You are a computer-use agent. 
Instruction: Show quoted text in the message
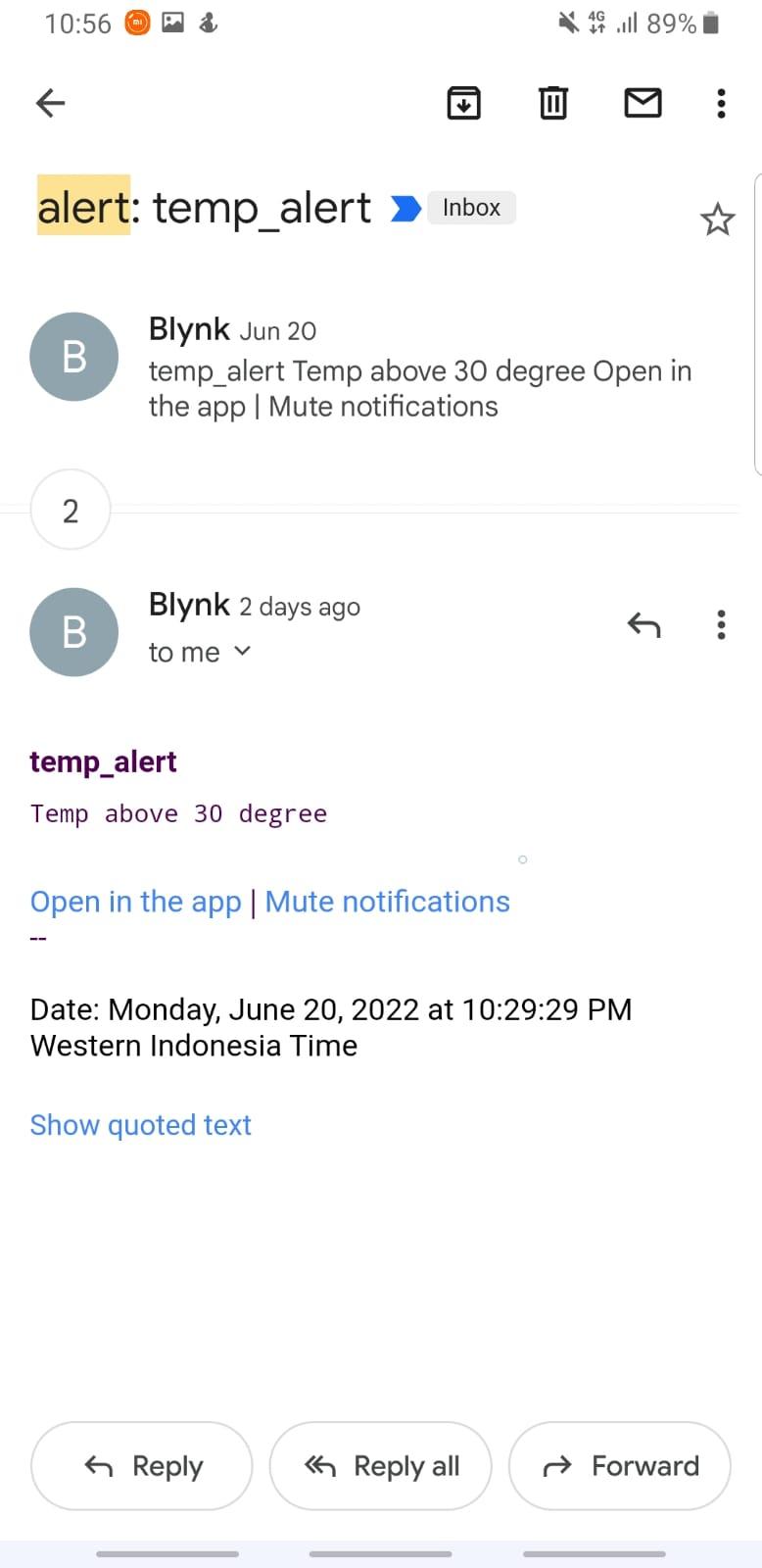[140, 1124]
